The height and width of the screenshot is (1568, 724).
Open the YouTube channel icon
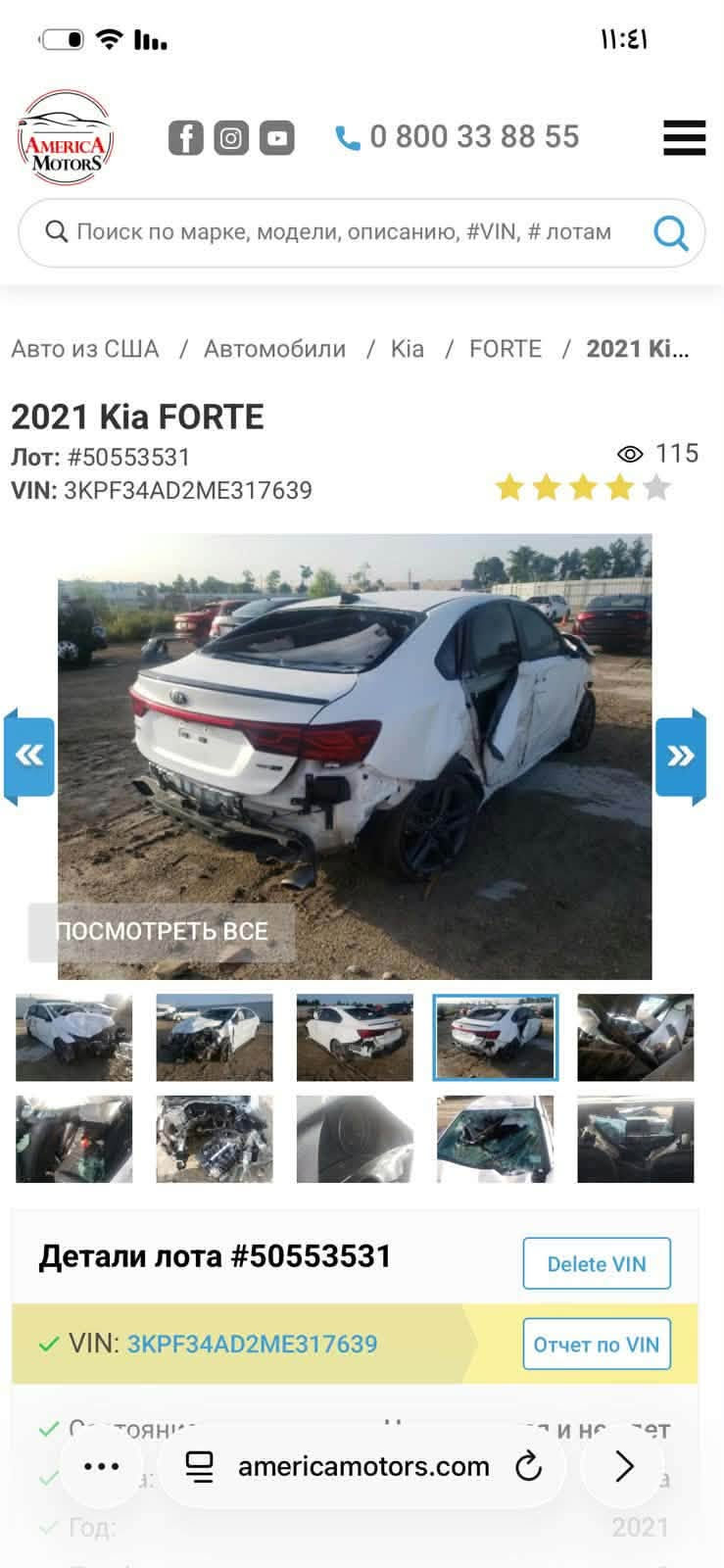[x=277, y=138]
